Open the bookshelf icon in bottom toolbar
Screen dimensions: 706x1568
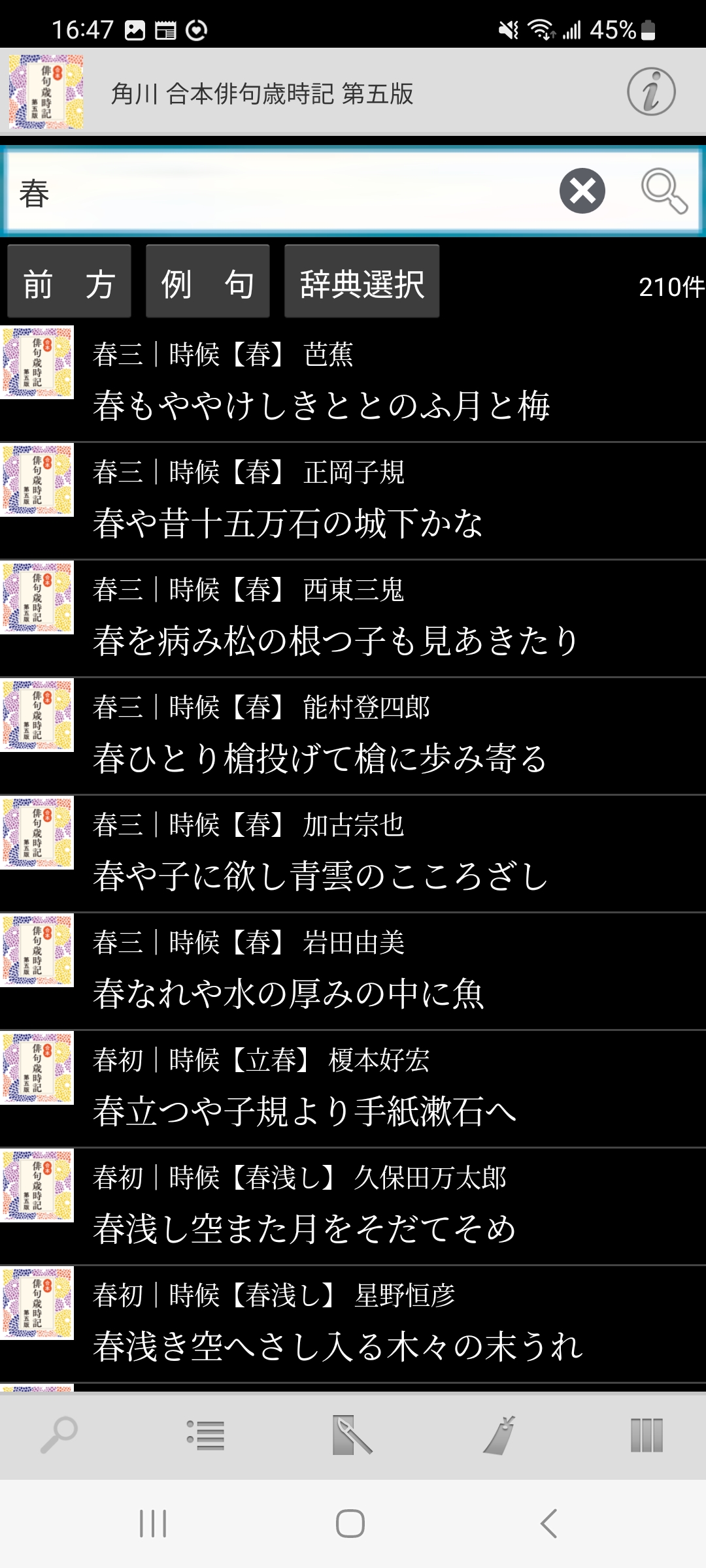(647, 1435)
